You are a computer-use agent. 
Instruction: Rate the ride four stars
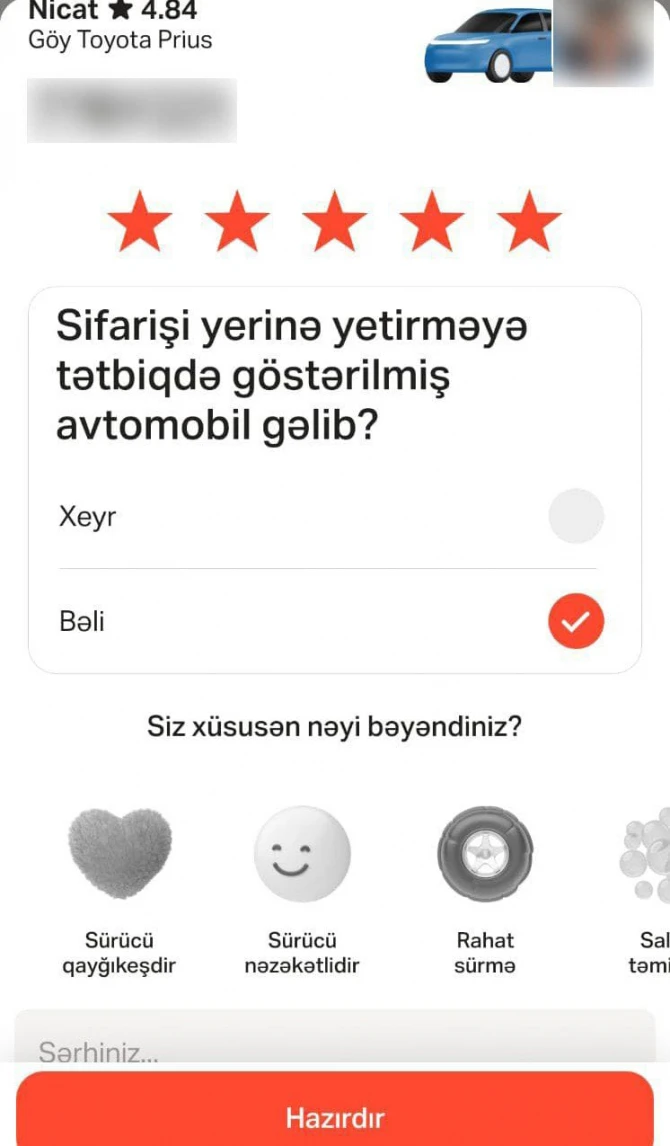coord(432,222)
